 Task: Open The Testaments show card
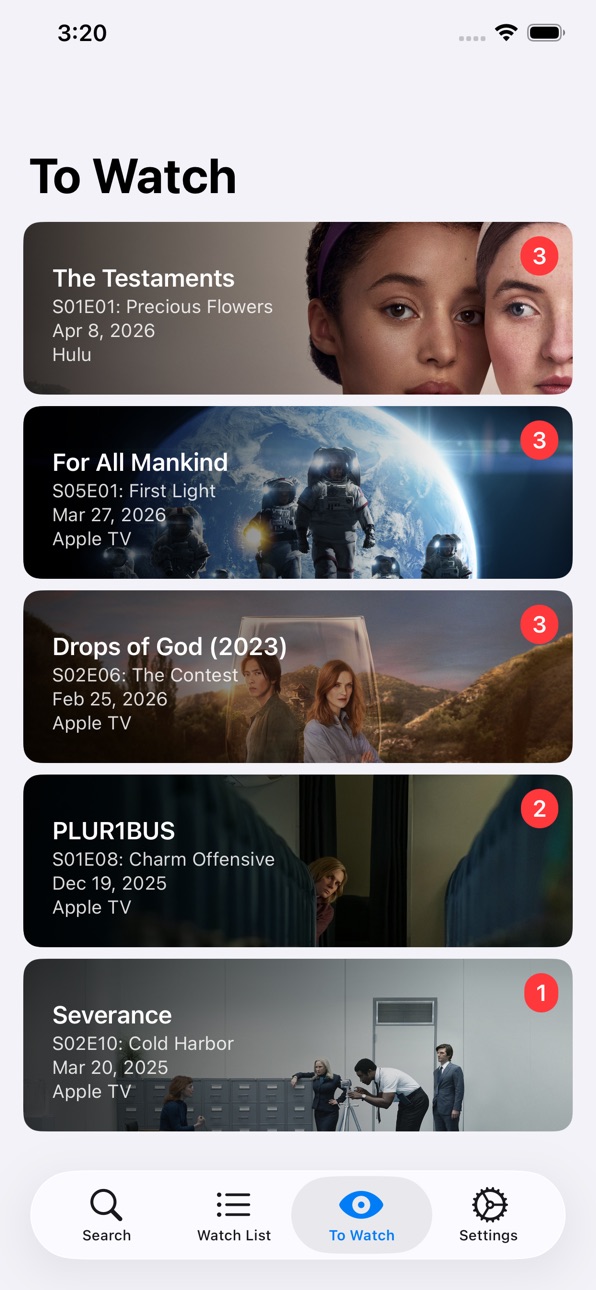tap(298, 308)
